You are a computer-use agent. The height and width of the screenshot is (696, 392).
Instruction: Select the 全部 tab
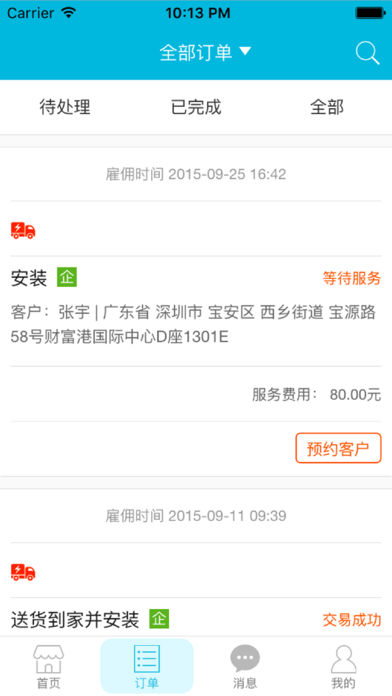point(327,107)
